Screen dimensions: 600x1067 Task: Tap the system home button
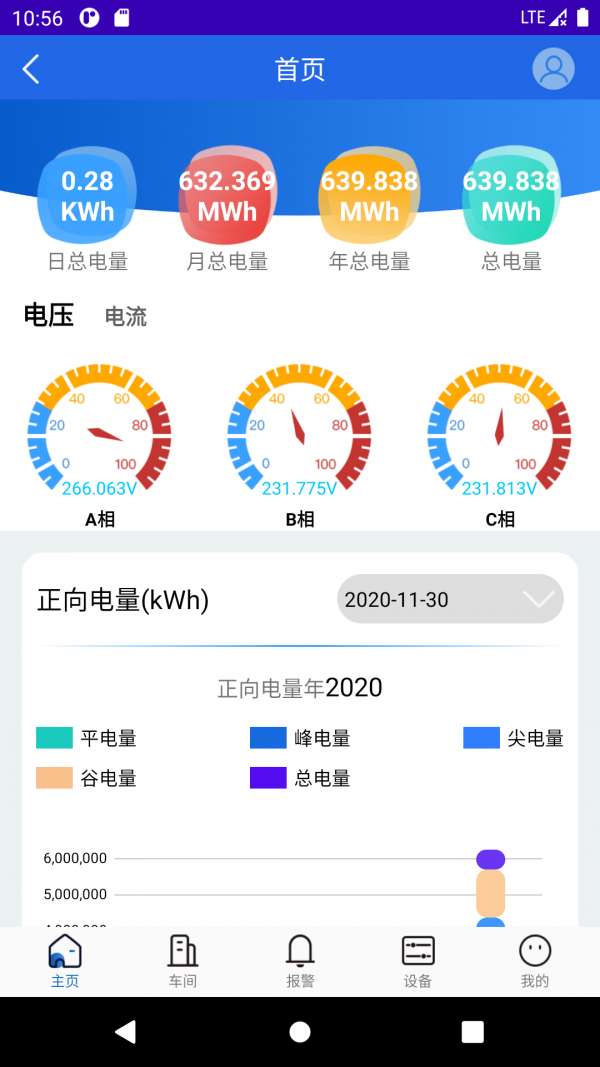300,1032
